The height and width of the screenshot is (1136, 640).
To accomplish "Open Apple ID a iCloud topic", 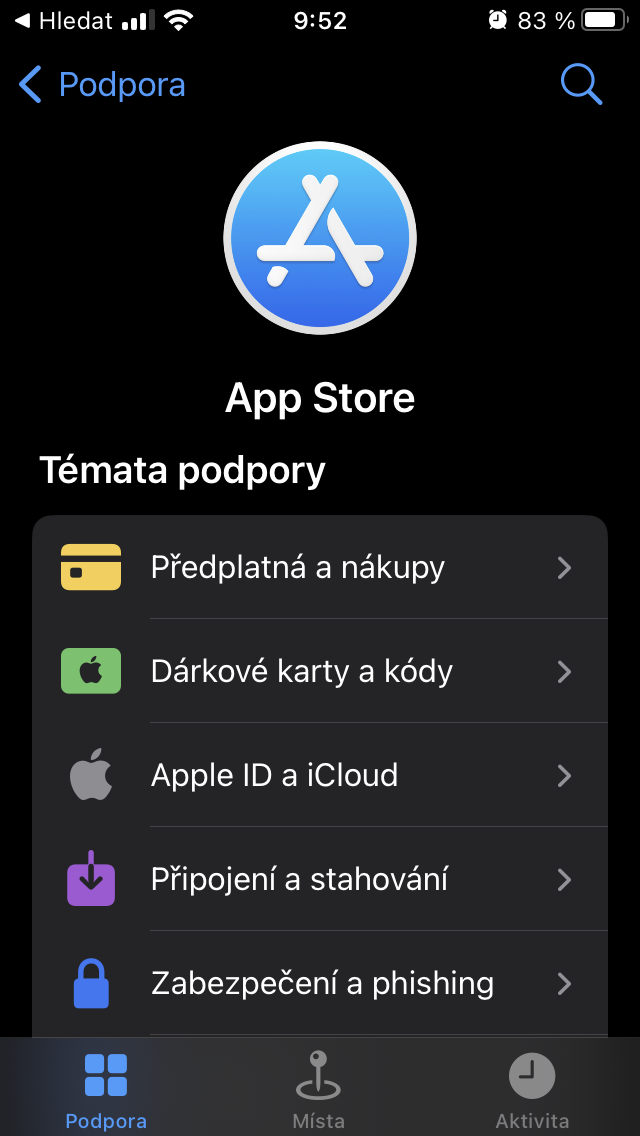I will tap(320, 775).
